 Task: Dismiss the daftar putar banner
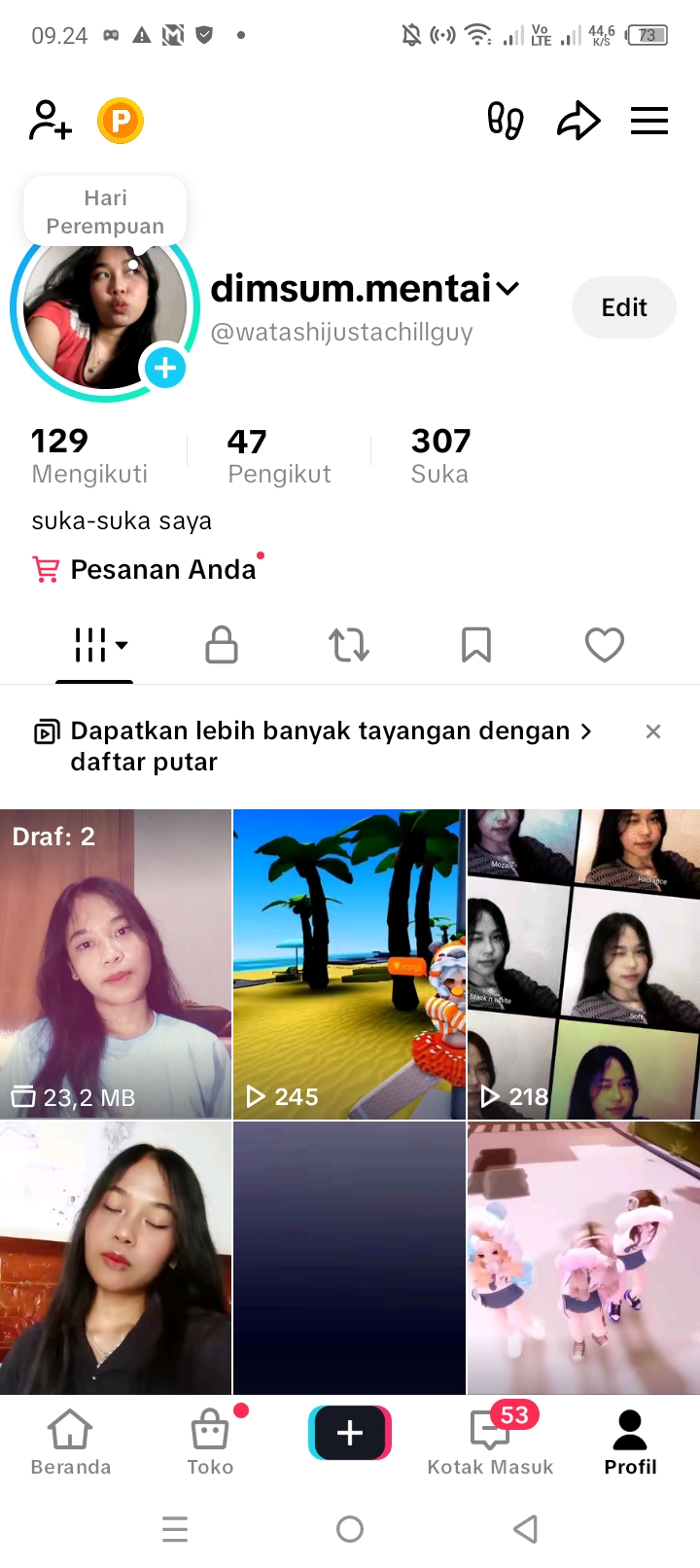tap(653, 731)
